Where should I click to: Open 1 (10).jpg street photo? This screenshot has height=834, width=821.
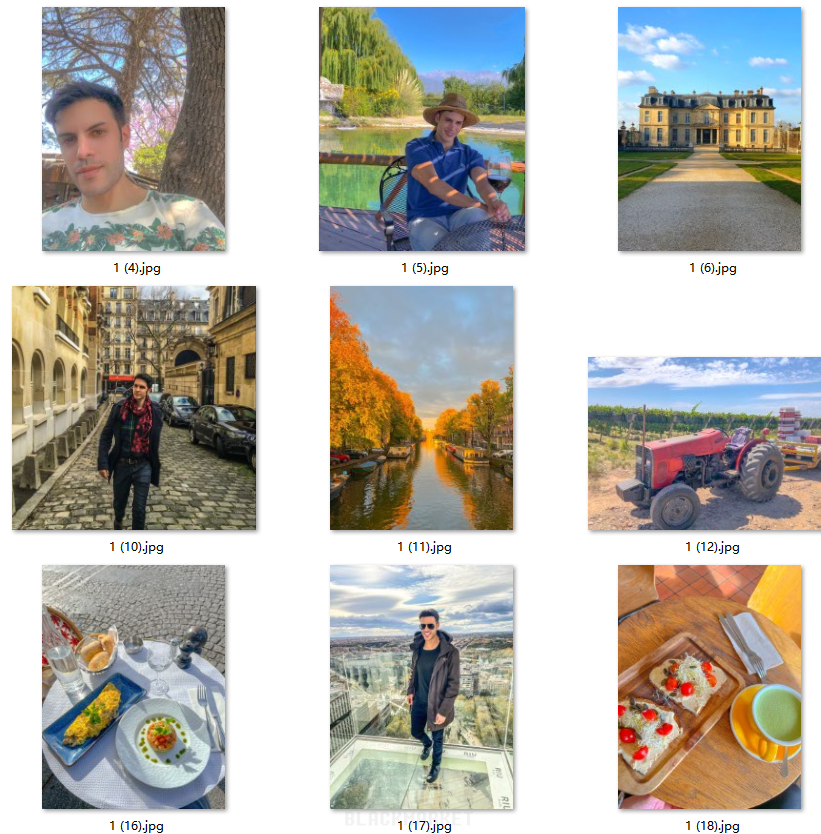point(134,408)
